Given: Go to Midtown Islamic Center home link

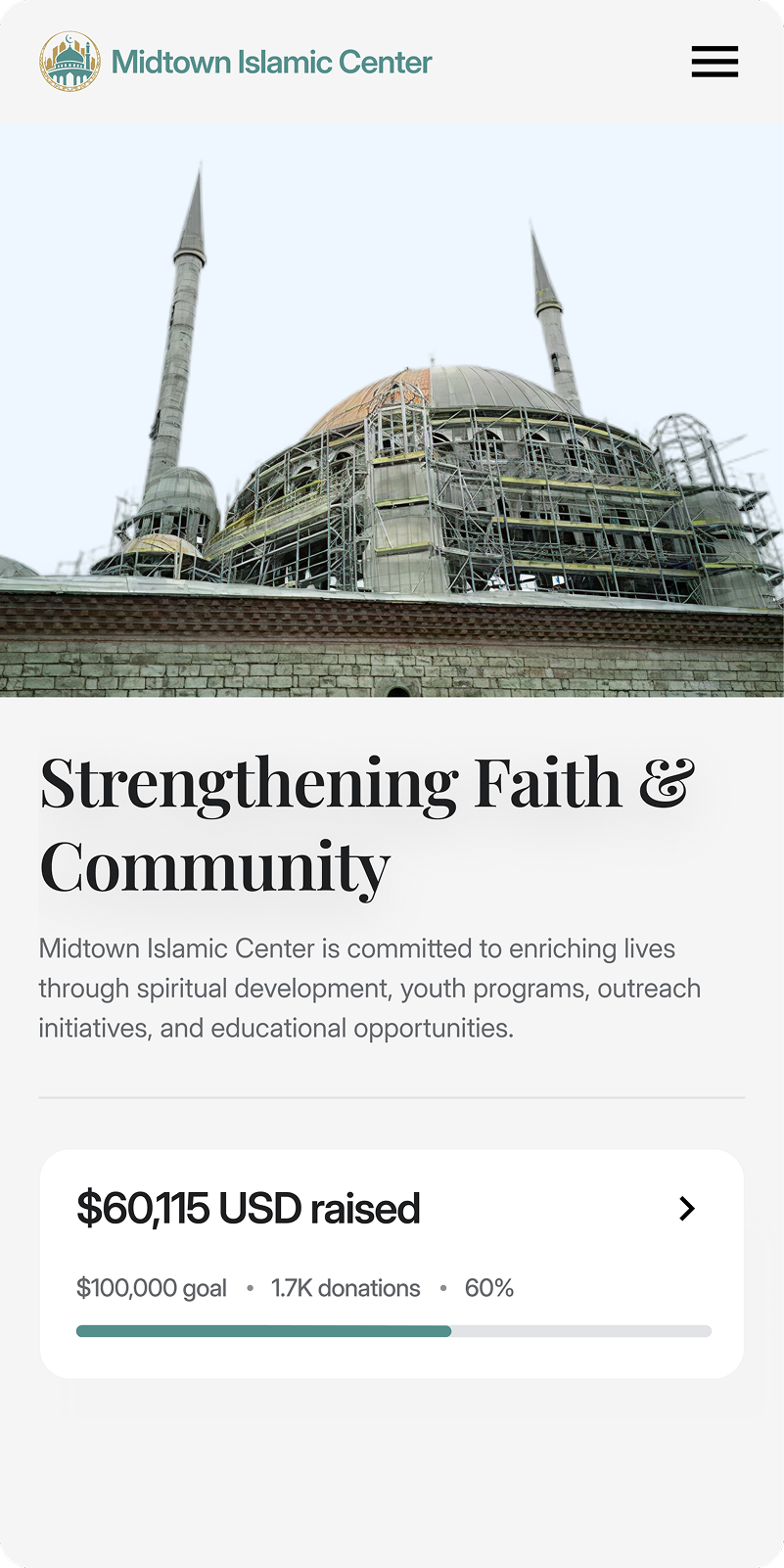Looking at the screenshot, I should [x=236, y=62].
